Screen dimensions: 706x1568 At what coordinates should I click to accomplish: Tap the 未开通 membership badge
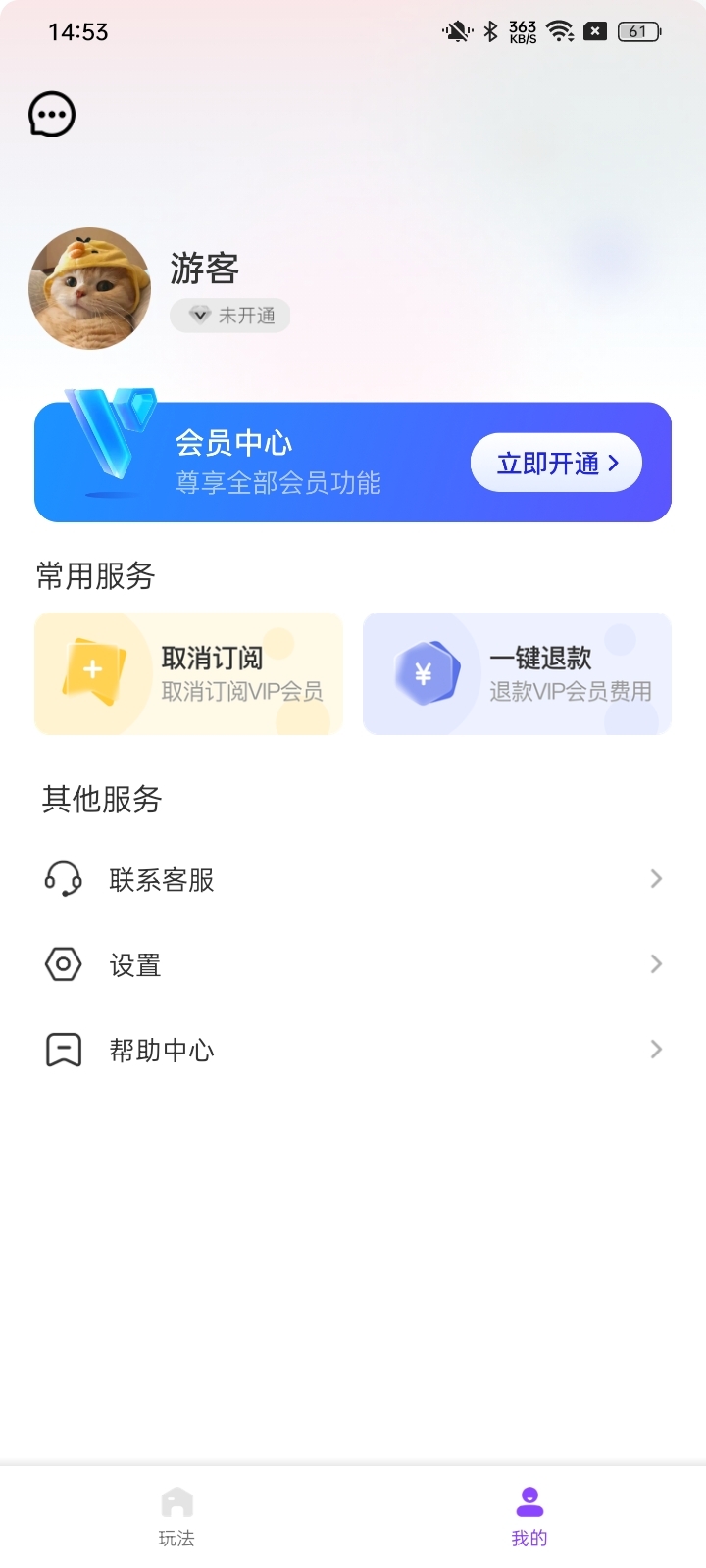[x=230, y=316]
